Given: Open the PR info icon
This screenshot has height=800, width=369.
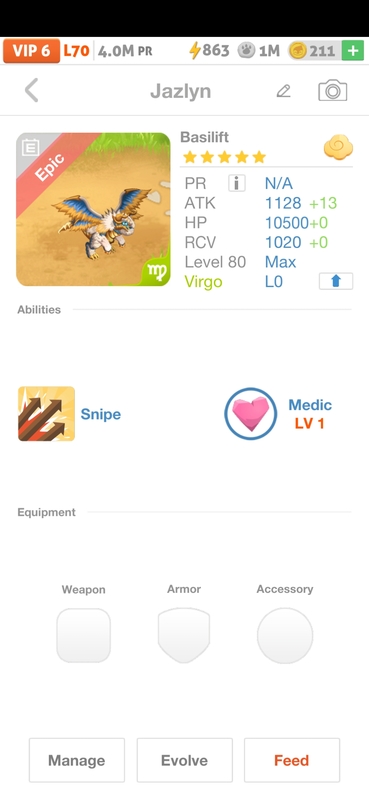Looking at the screenshot, I should (236, 183).
